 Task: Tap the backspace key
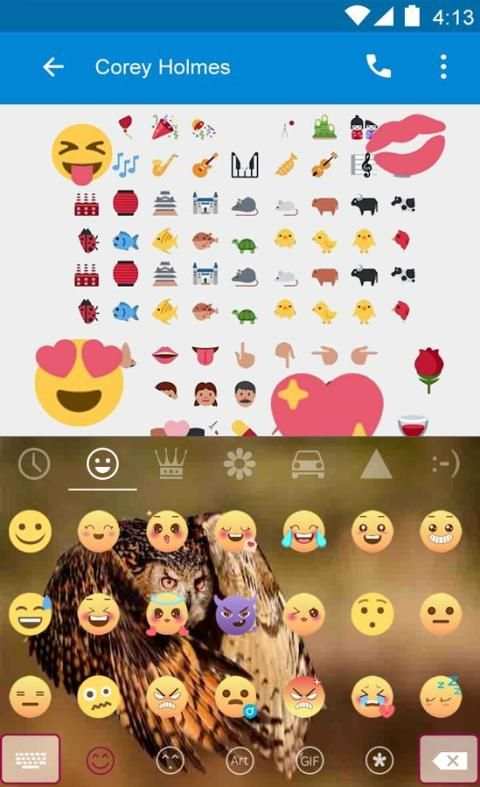click(448, 760)
